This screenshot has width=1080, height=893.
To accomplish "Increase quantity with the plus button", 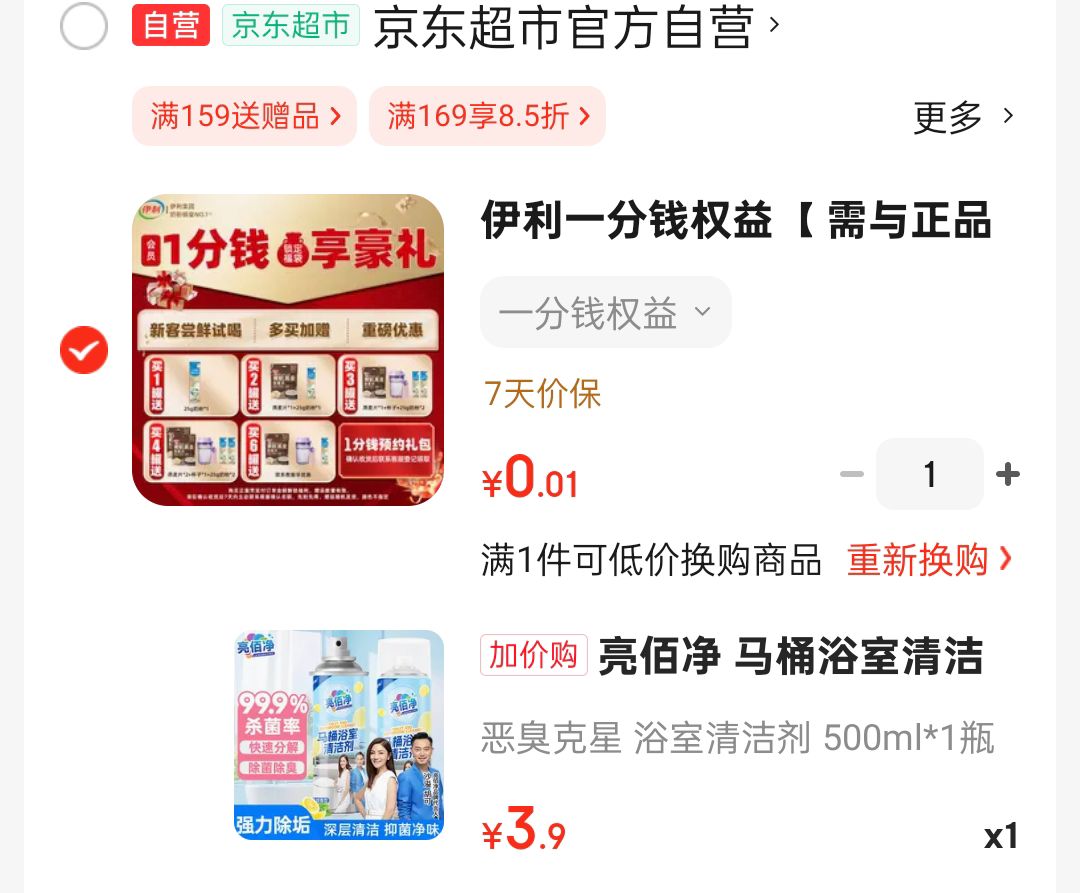I will click(x=1008, y=474).
